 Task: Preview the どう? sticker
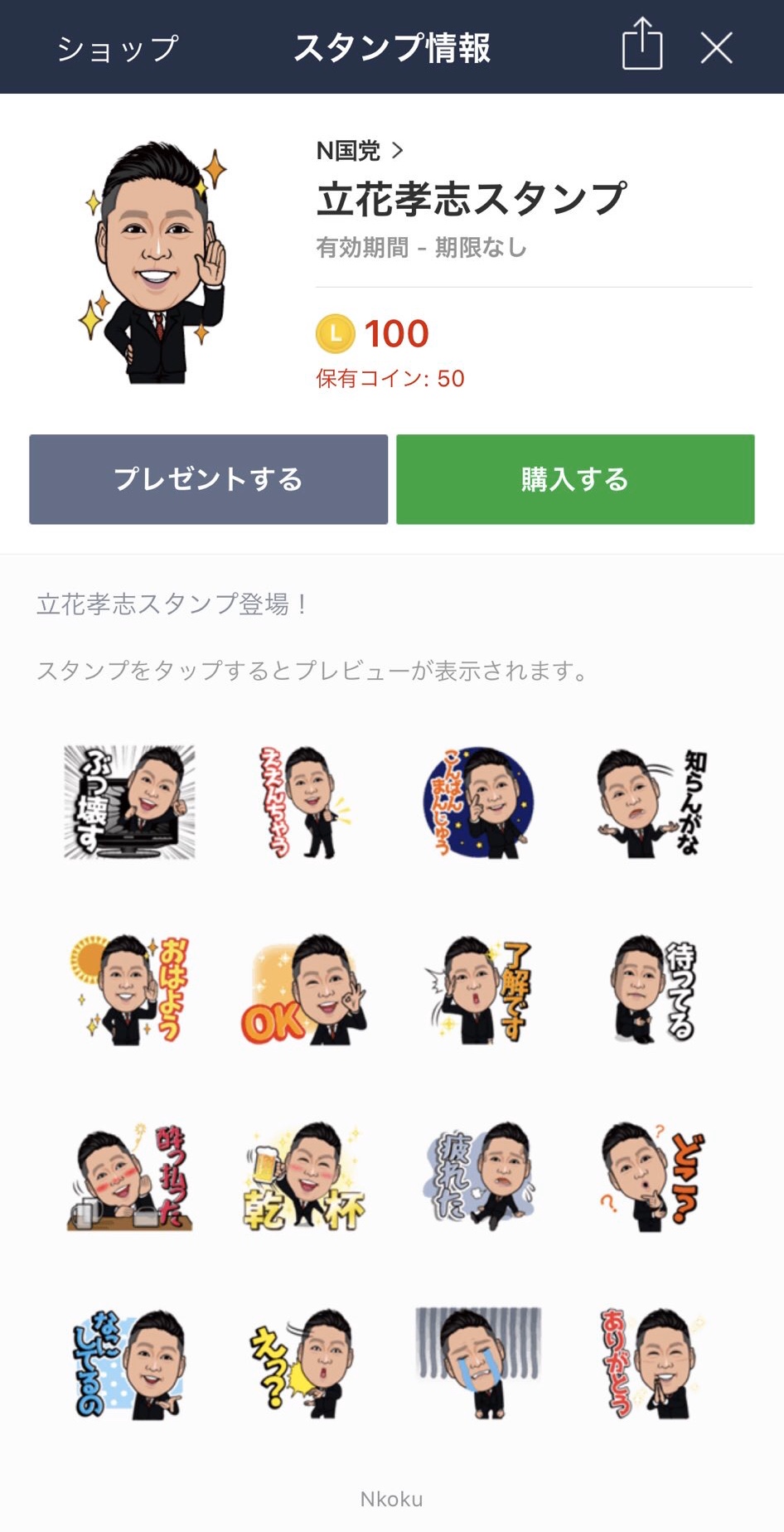tap(652, 1176)
